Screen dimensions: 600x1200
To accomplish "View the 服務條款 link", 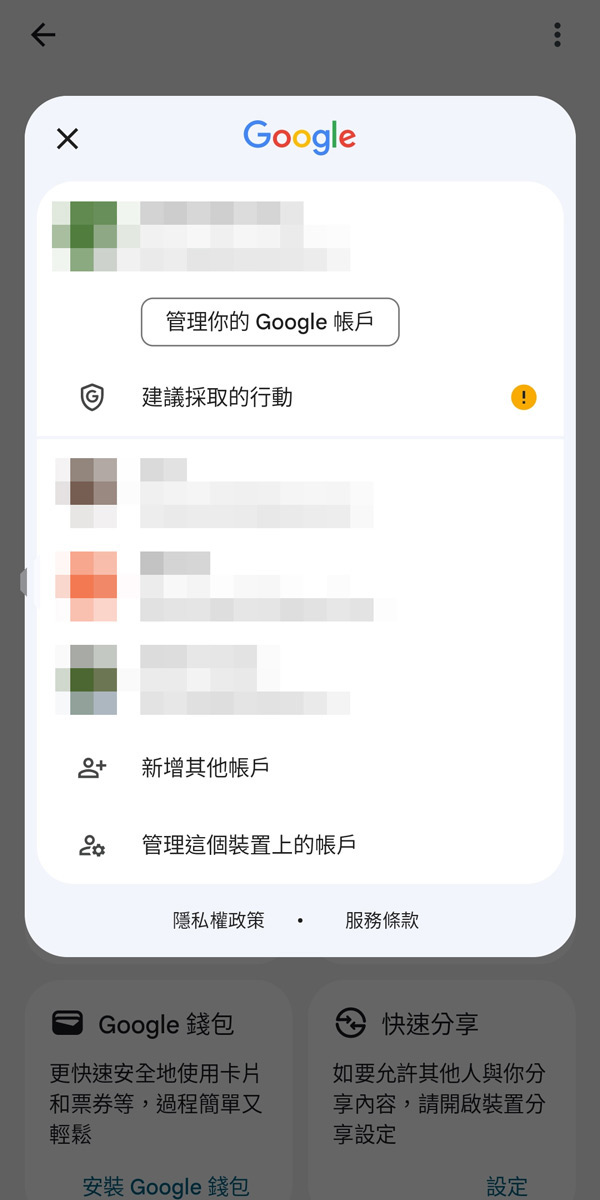I will click(x=382, y=921).
